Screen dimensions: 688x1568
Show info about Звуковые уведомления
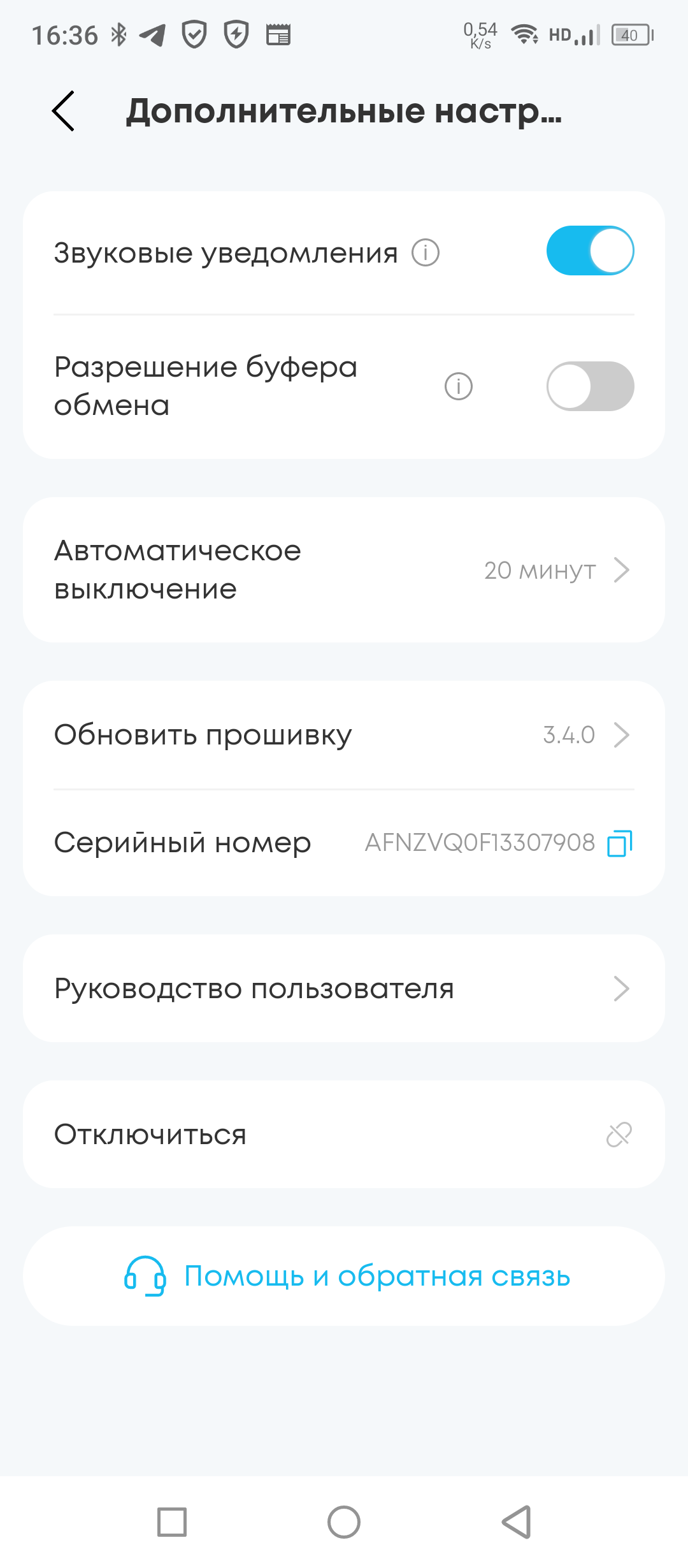(426, 252)
